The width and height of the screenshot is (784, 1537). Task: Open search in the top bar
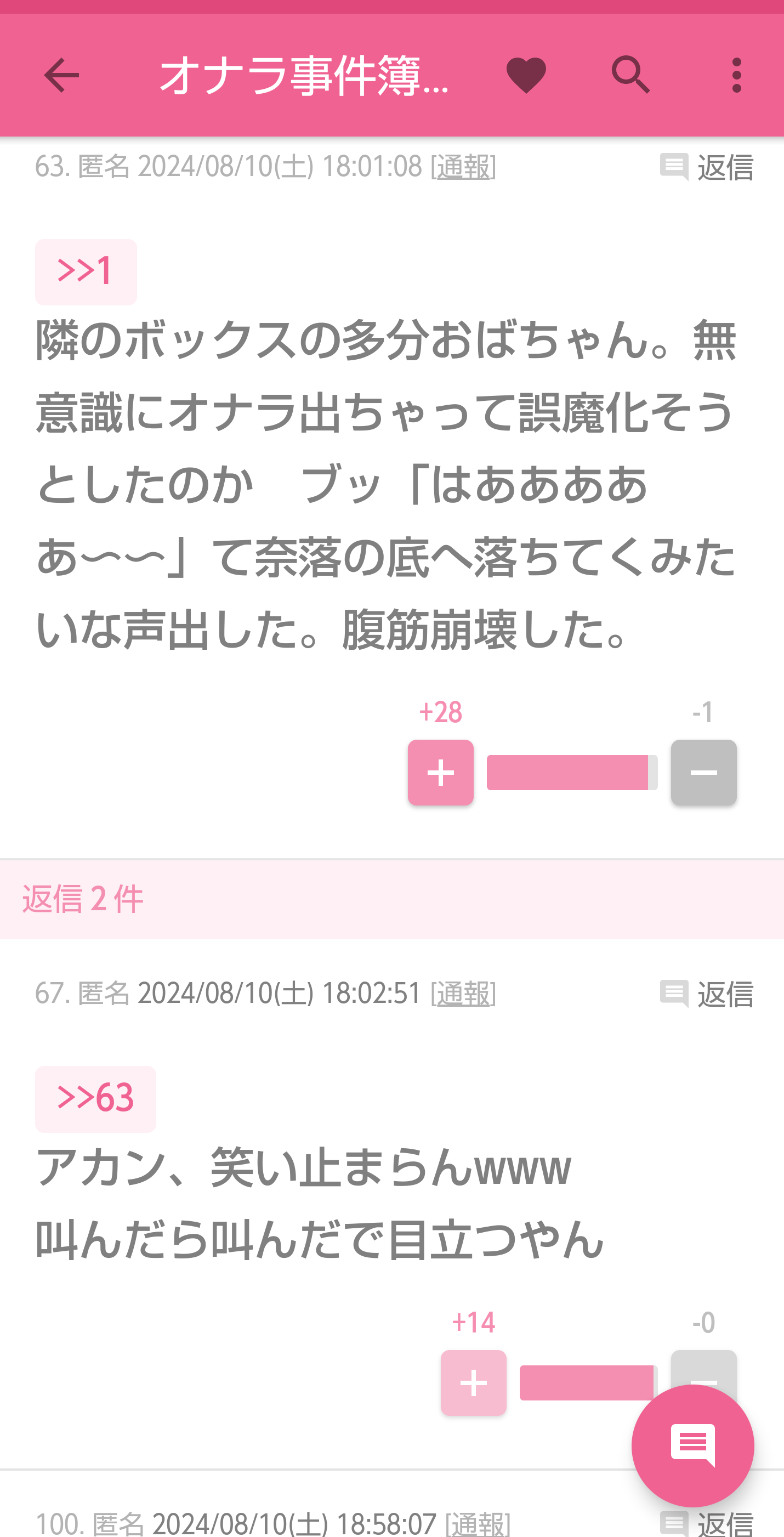tap(630, 75)
